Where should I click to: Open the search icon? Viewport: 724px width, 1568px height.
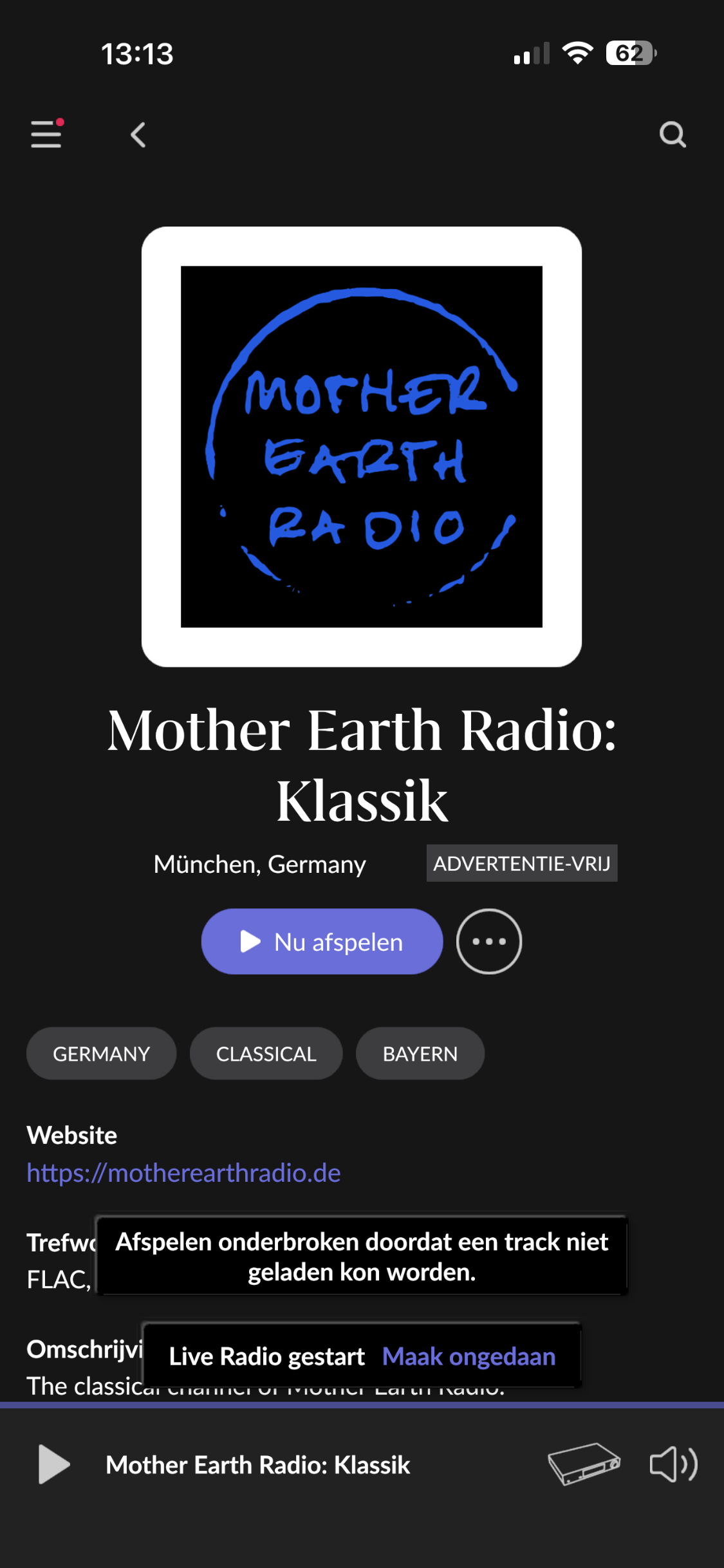click(673, 135)
